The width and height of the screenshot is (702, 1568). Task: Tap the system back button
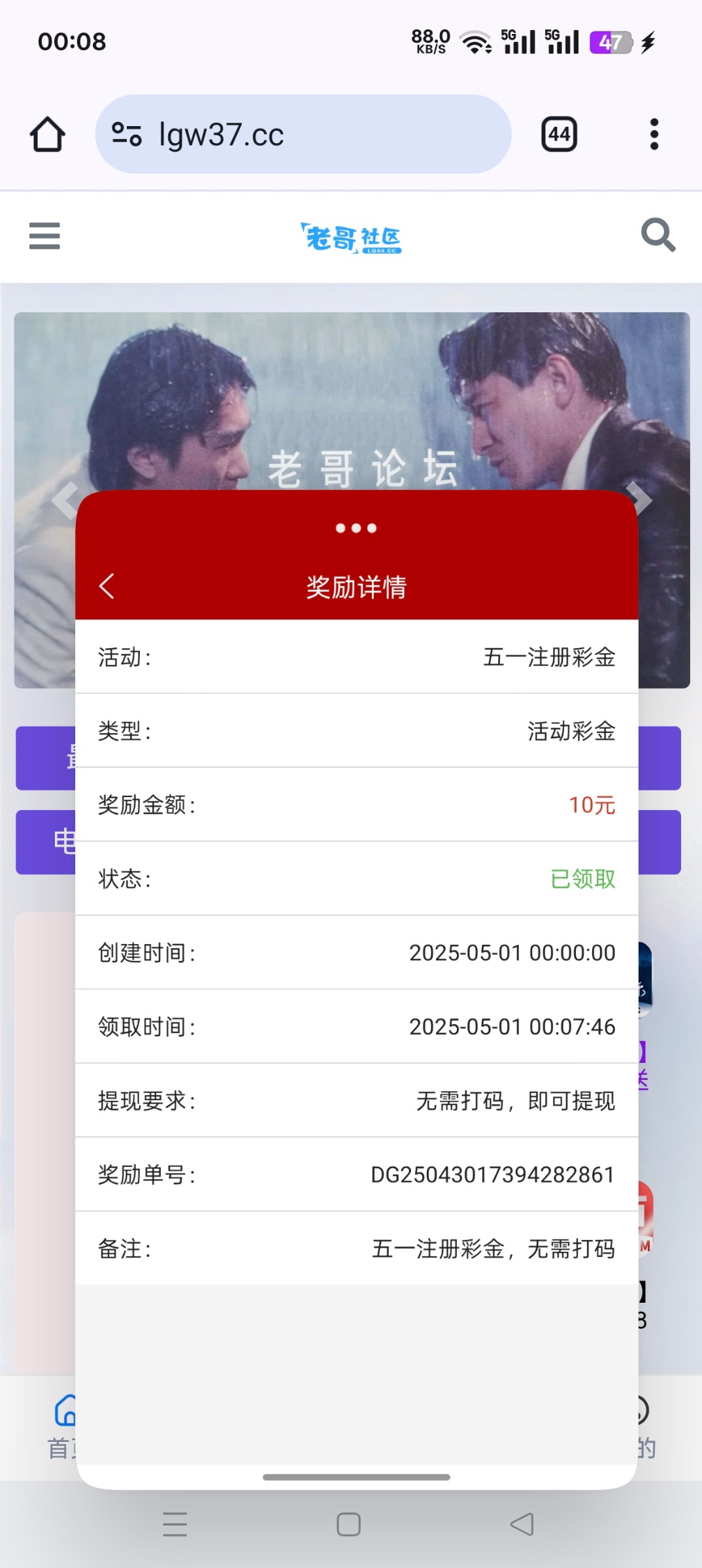click(x=522, y=1524)
